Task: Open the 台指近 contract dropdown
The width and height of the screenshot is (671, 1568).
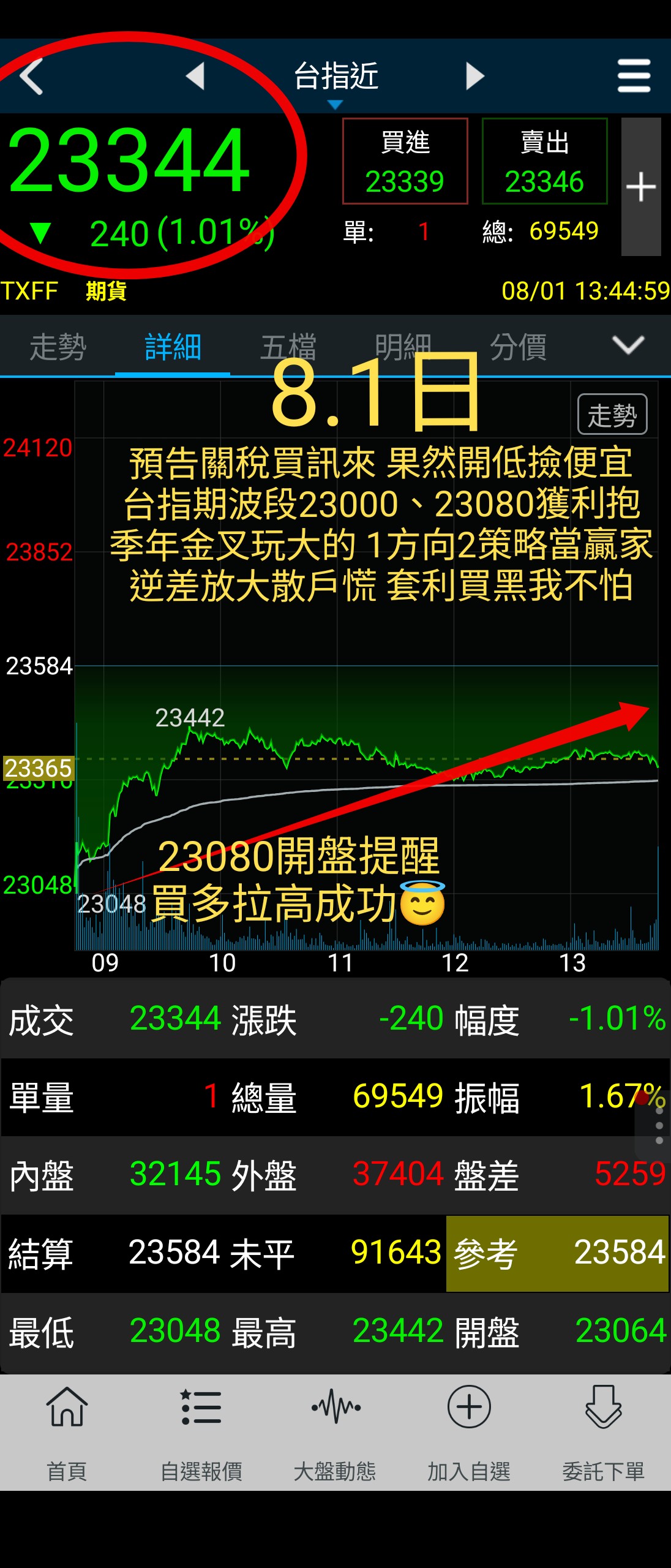Action: point(335,81)
